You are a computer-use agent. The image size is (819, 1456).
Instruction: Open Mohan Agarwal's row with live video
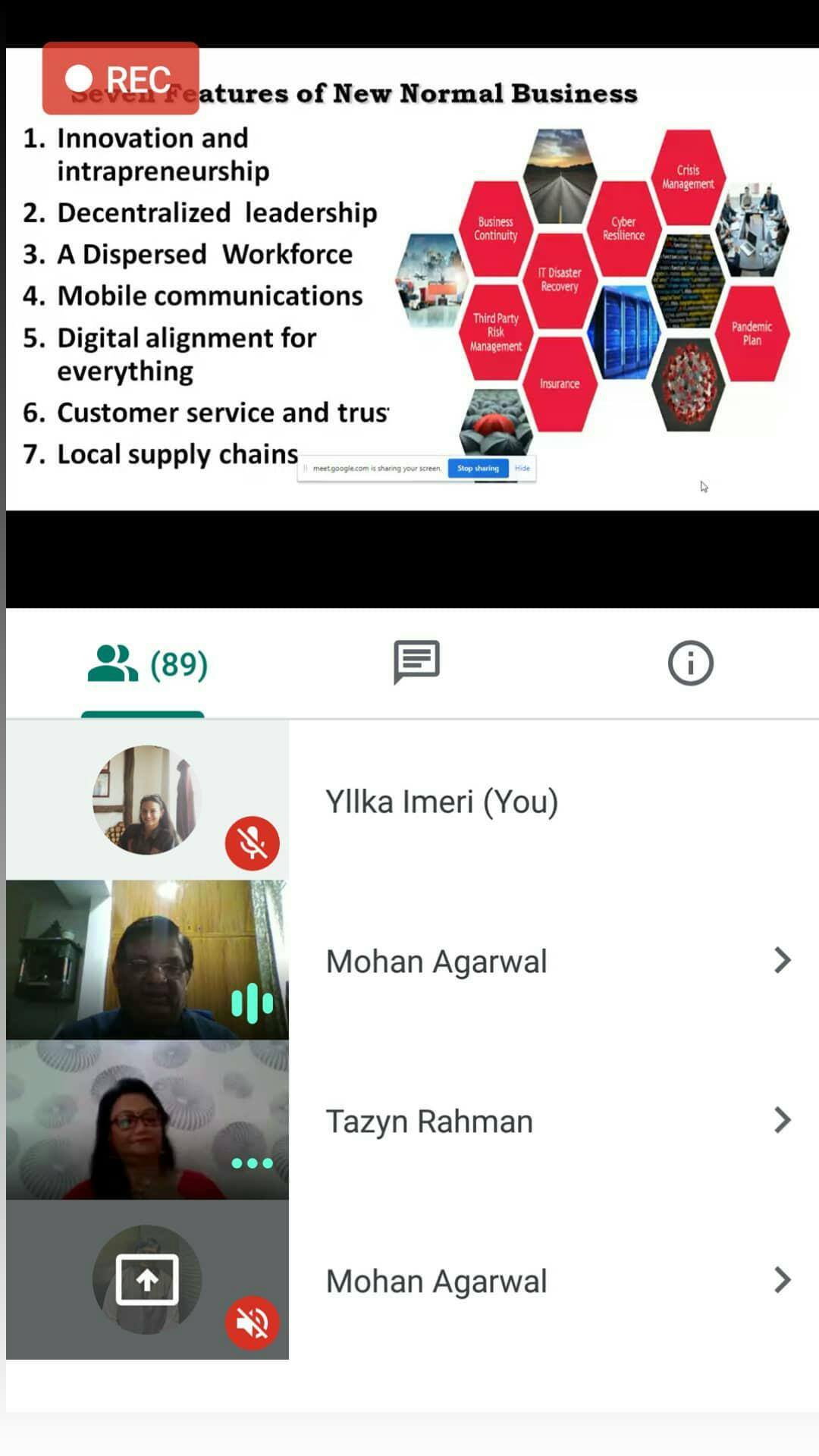coord(413,960)
